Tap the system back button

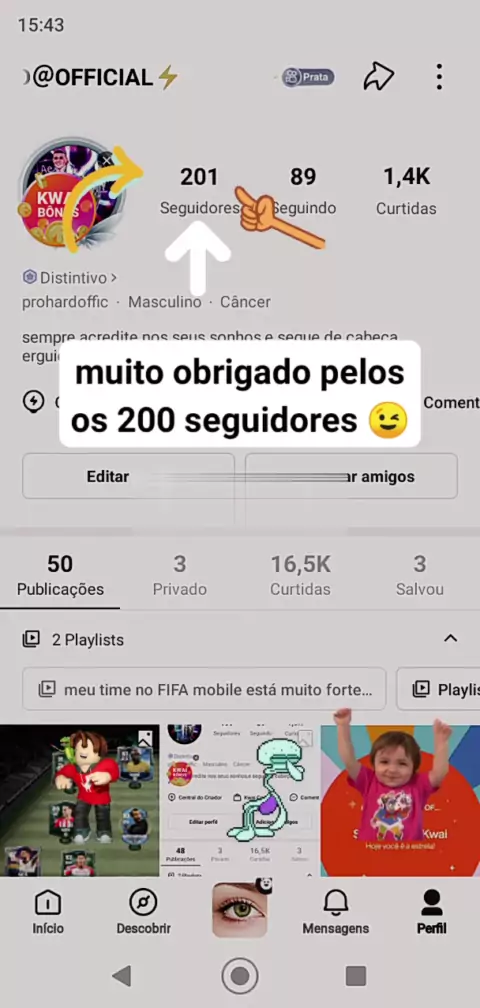(121, 976)
